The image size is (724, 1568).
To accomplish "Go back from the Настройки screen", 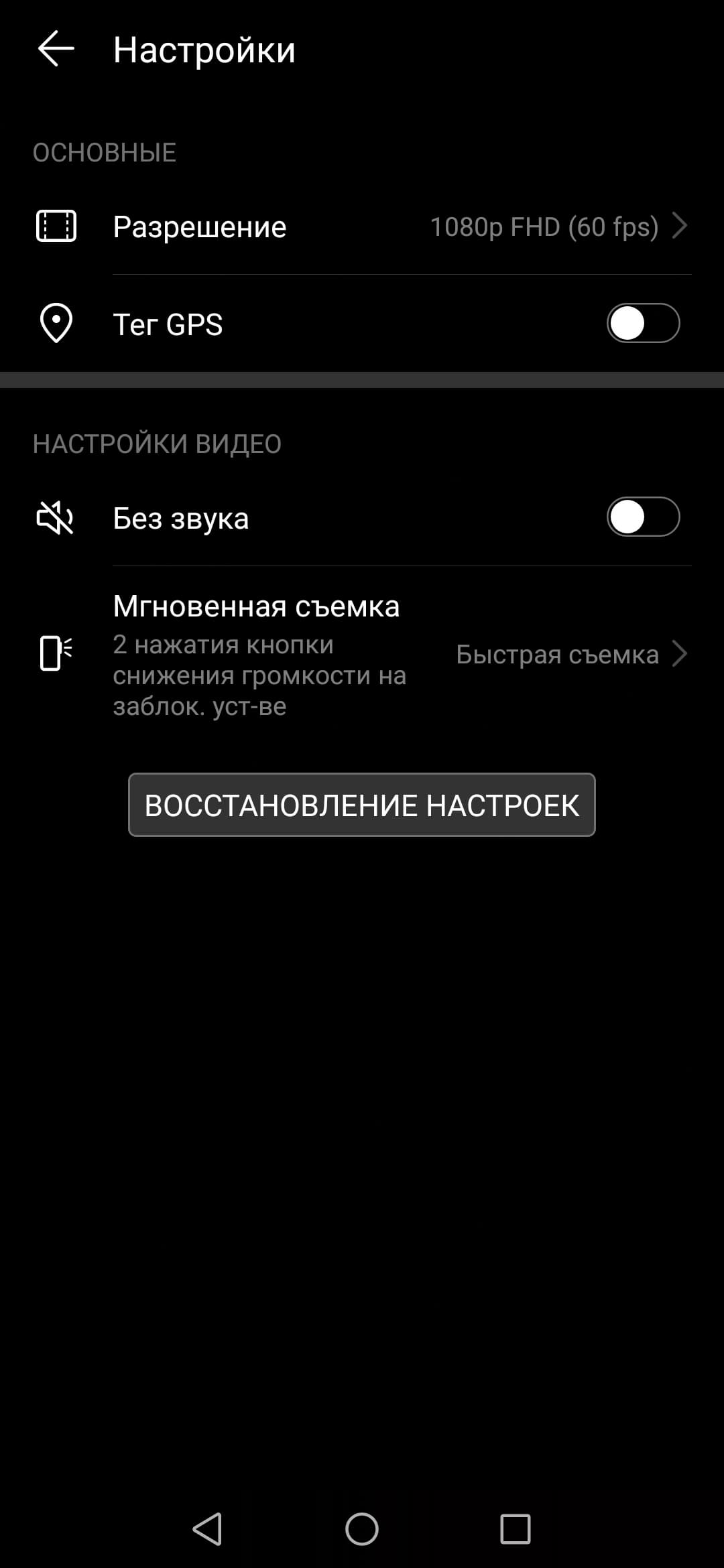I will tap(56, 50).
